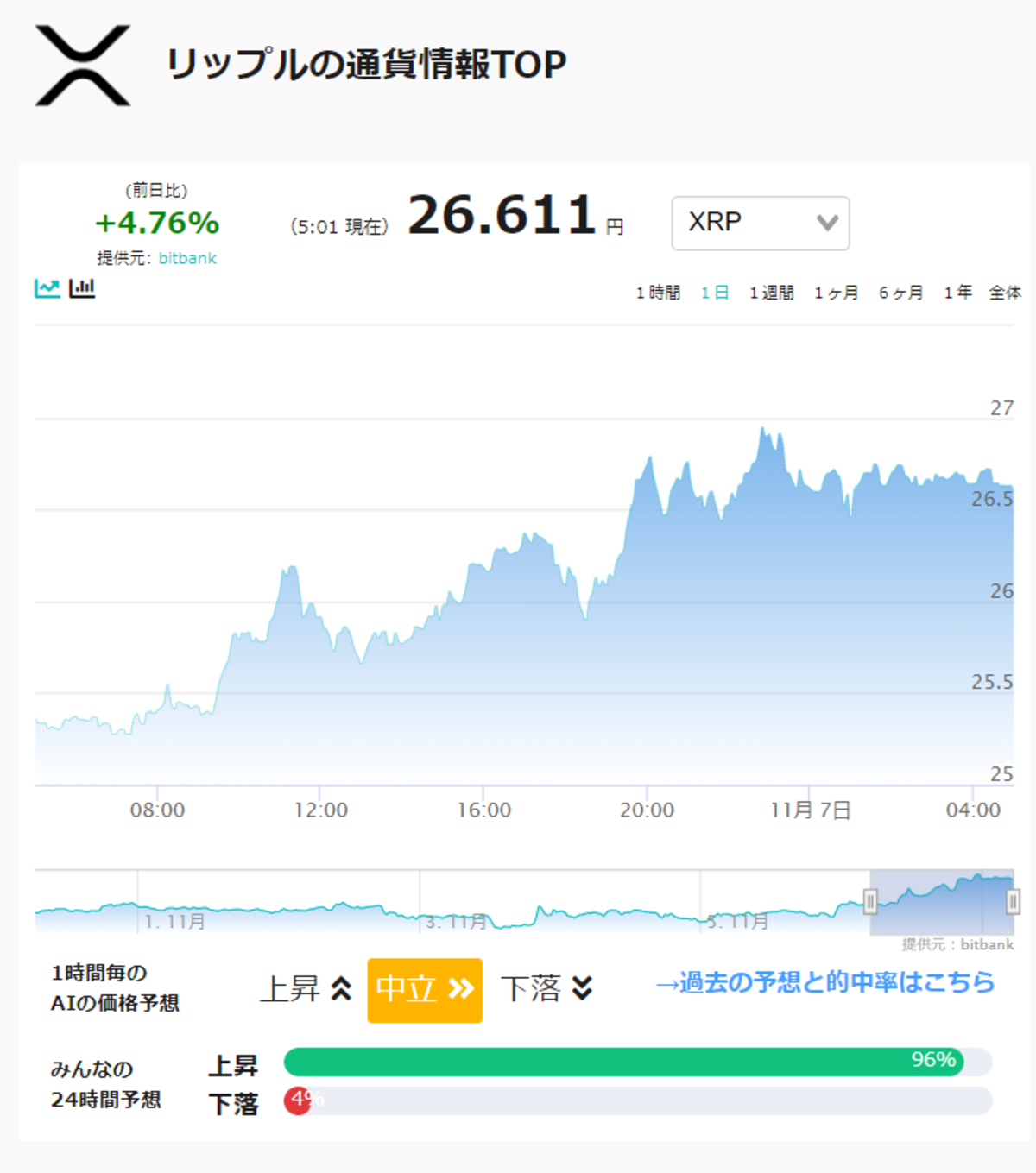This screenshot has width=1036, height=1173.
Task: Vote 下落 for the 24-hour prediction
Action: (x=233, y=1104)
